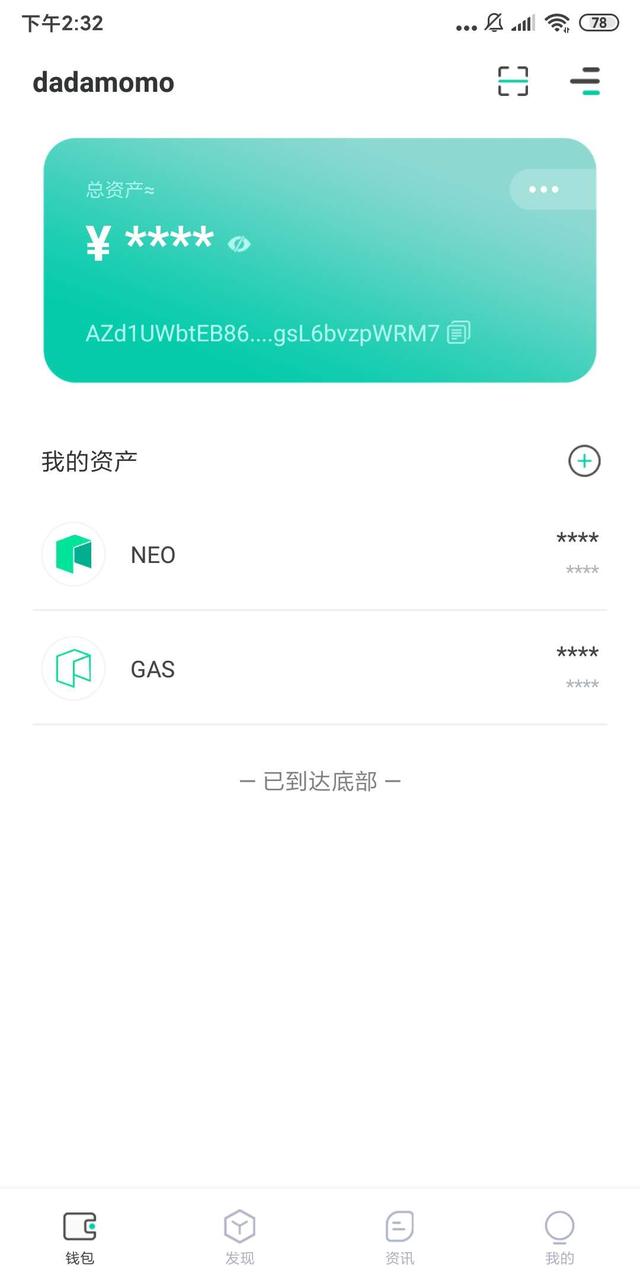This screenshot has width=640, height=1280.
Task: Add a new asset with plus icon
Action: click(x=584, y=461)
